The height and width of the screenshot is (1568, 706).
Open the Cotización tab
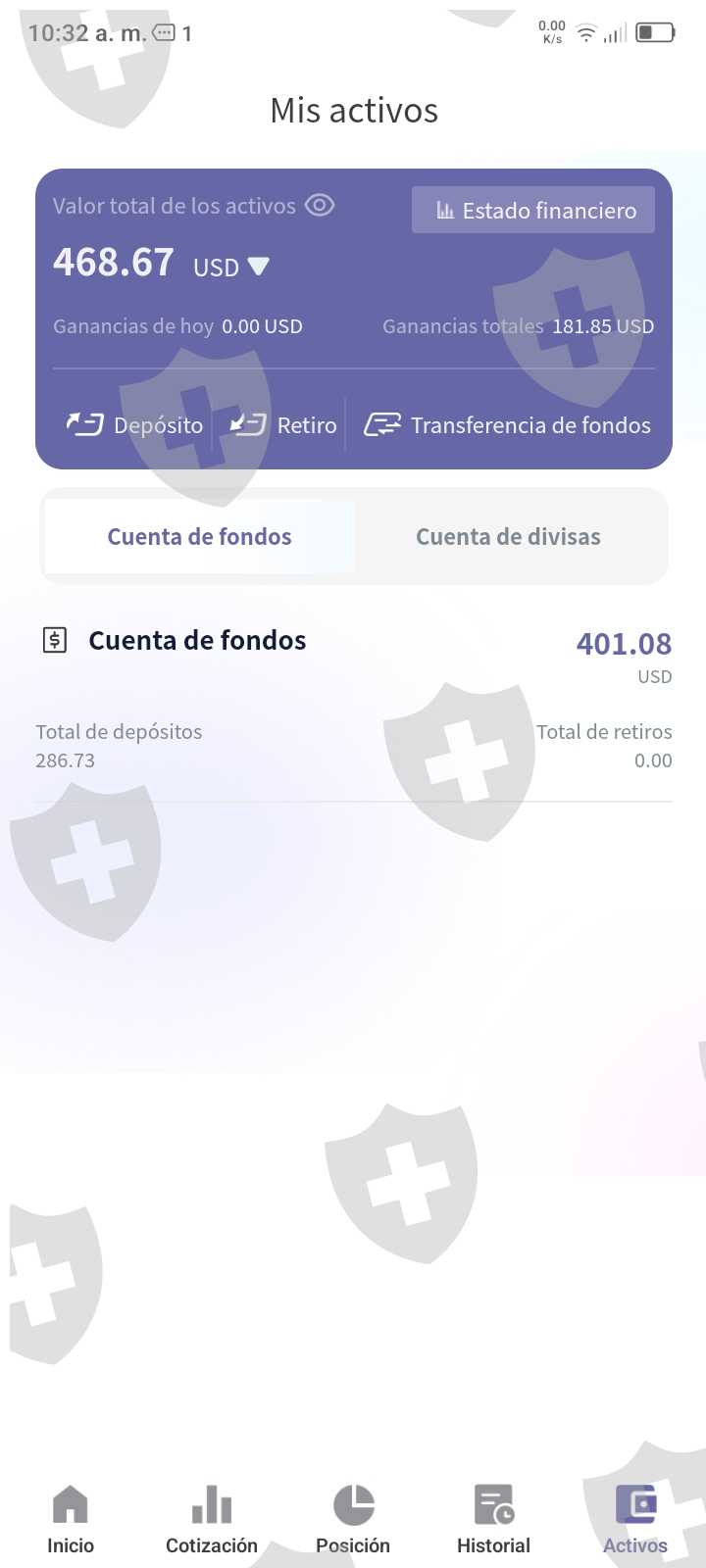pyautogui.click(x=212, y=1520)
